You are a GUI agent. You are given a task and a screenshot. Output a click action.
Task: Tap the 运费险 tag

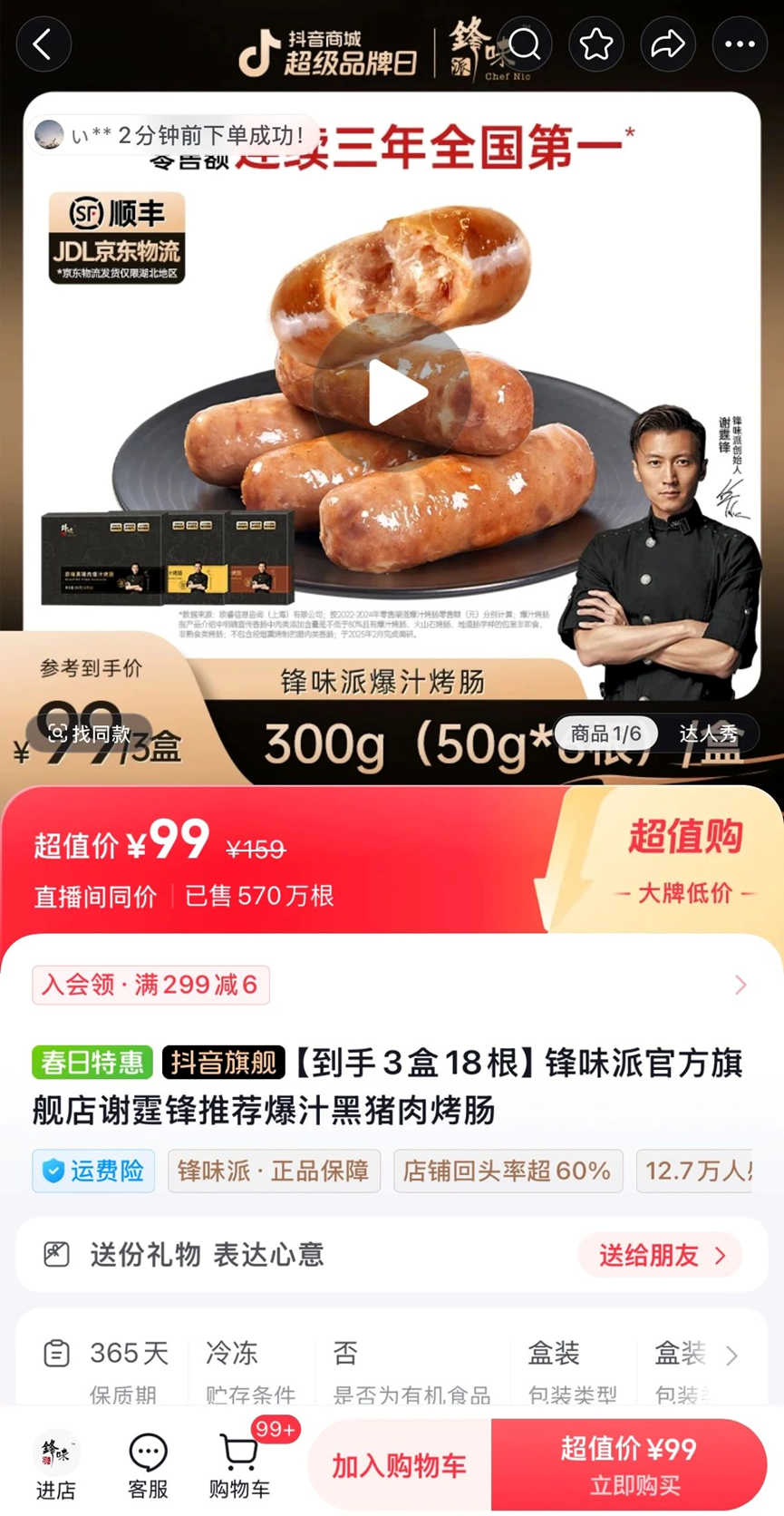(94, 1171)
